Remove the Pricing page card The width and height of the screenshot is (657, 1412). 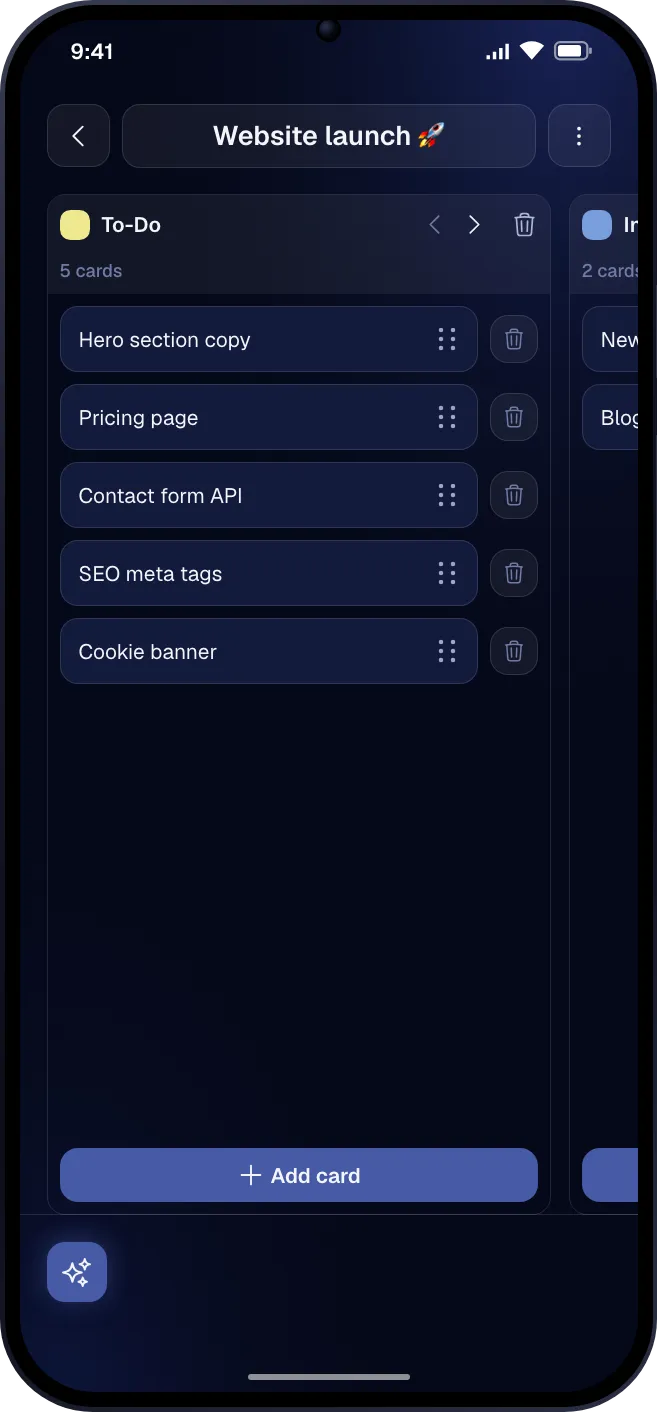[514, 417]
